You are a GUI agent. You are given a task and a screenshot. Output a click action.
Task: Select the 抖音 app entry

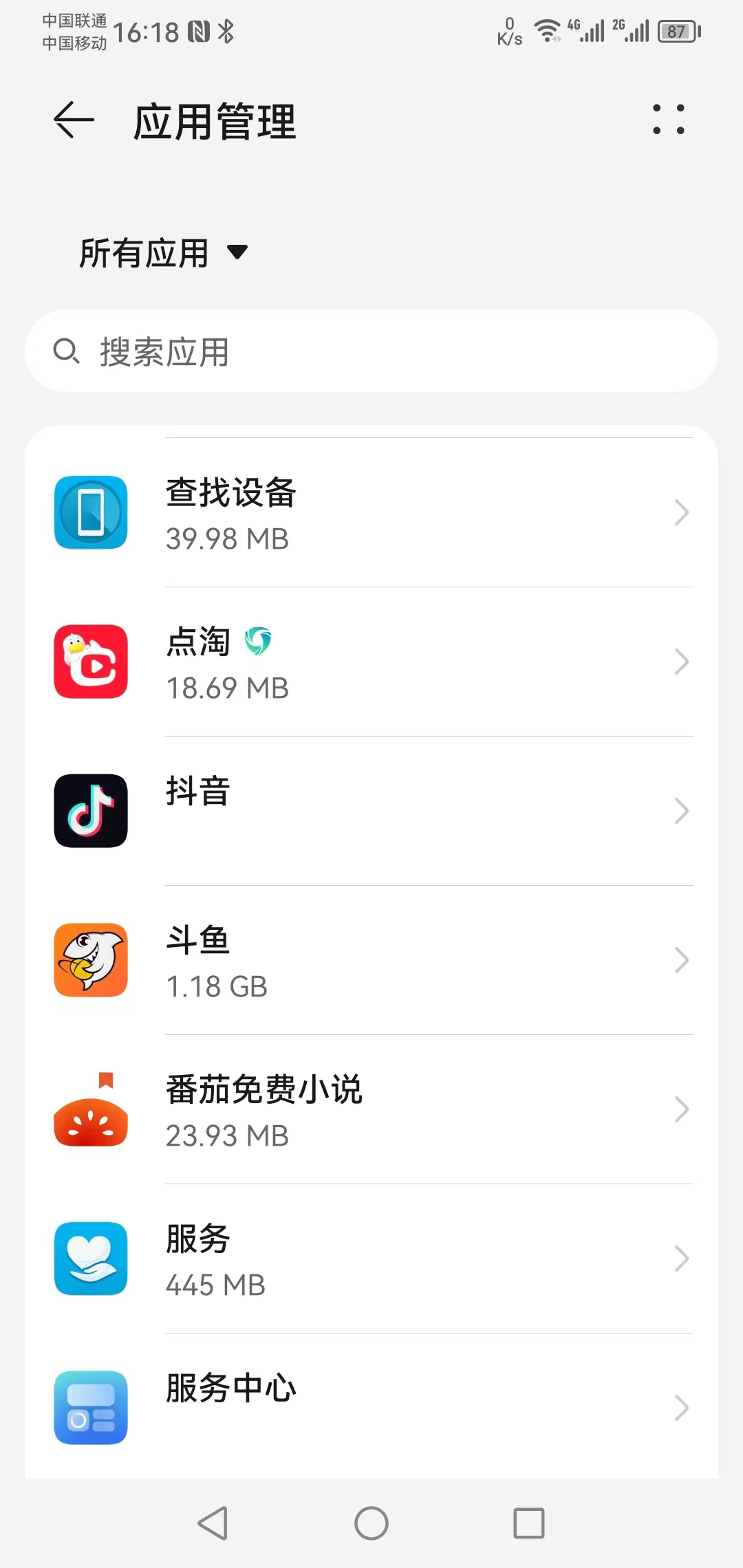coord(371,812)
